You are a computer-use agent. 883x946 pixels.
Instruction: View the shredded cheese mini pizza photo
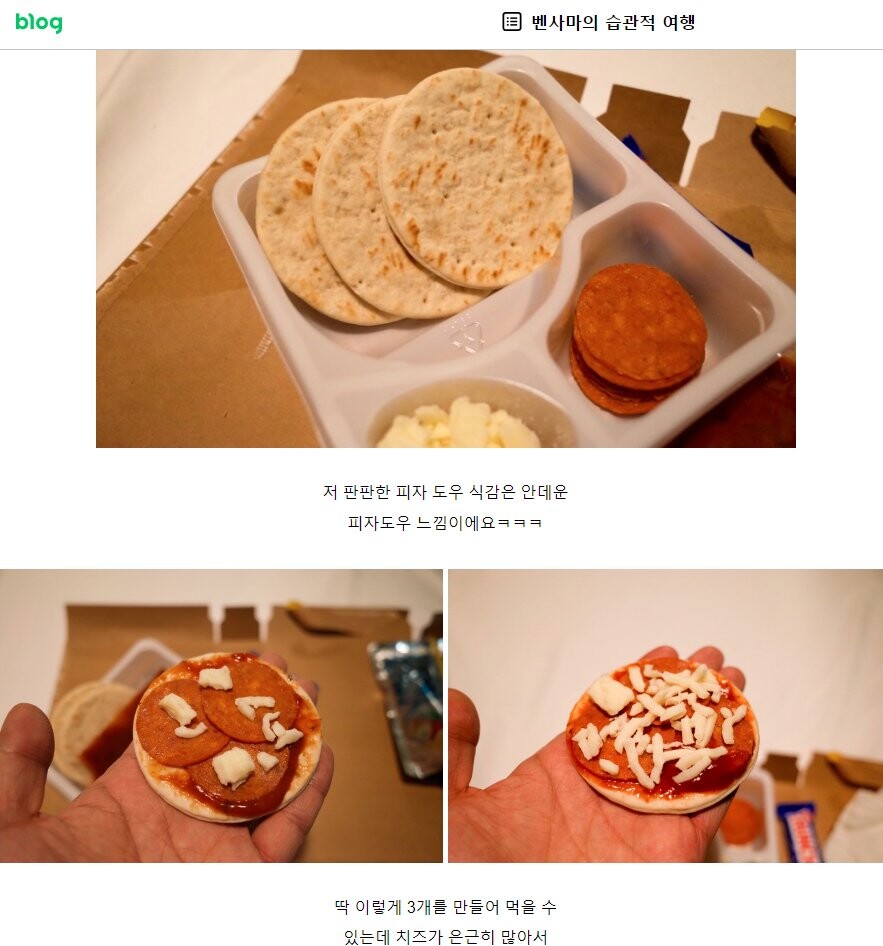click(x=665, y=716)
